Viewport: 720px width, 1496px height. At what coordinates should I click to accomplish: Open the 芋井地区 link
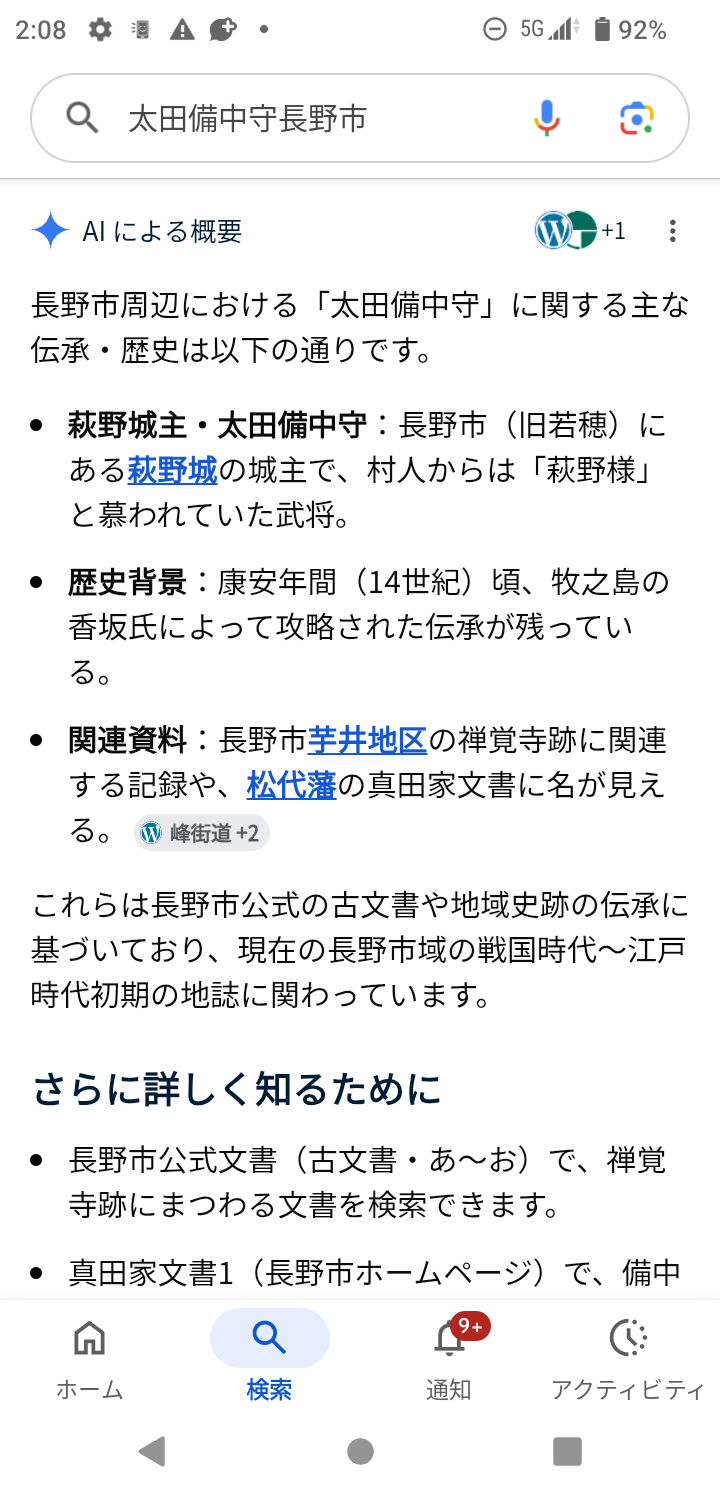tap(368, 740)
